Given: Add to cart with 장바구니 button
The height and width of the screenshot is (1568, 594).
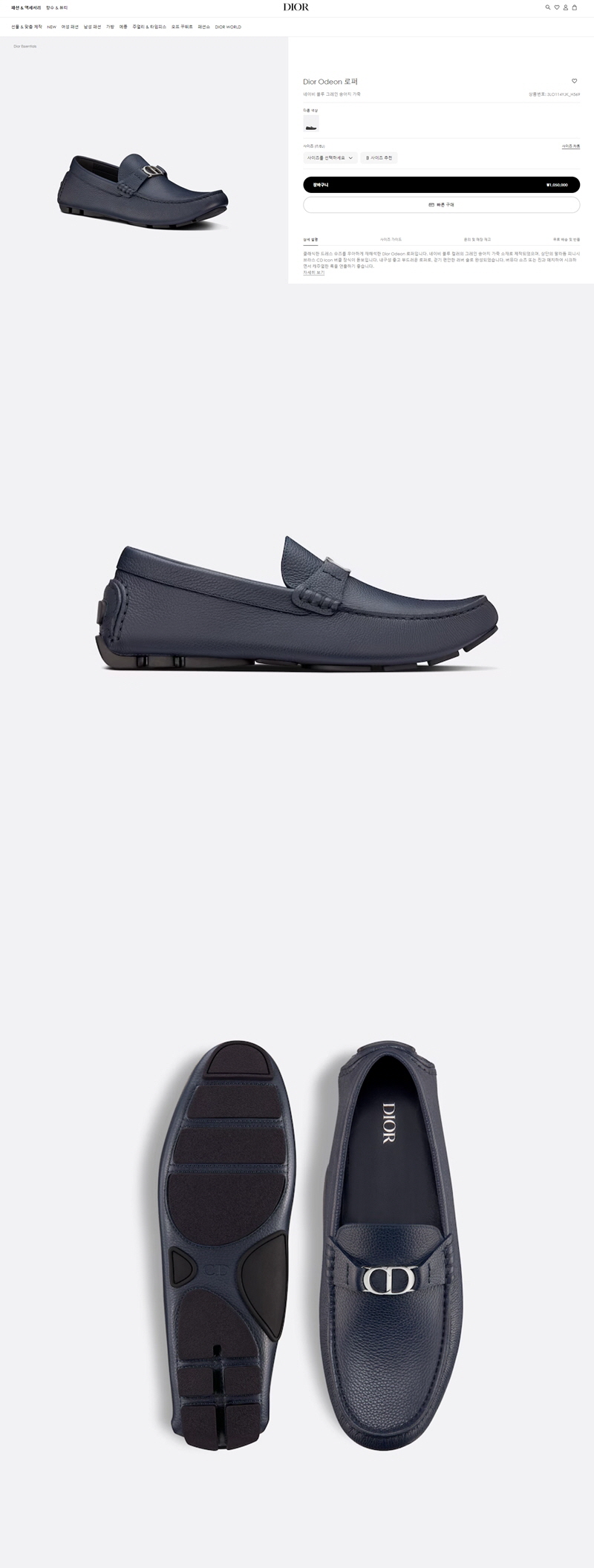Looking at the screenshot, I should (x=441, y=185).
